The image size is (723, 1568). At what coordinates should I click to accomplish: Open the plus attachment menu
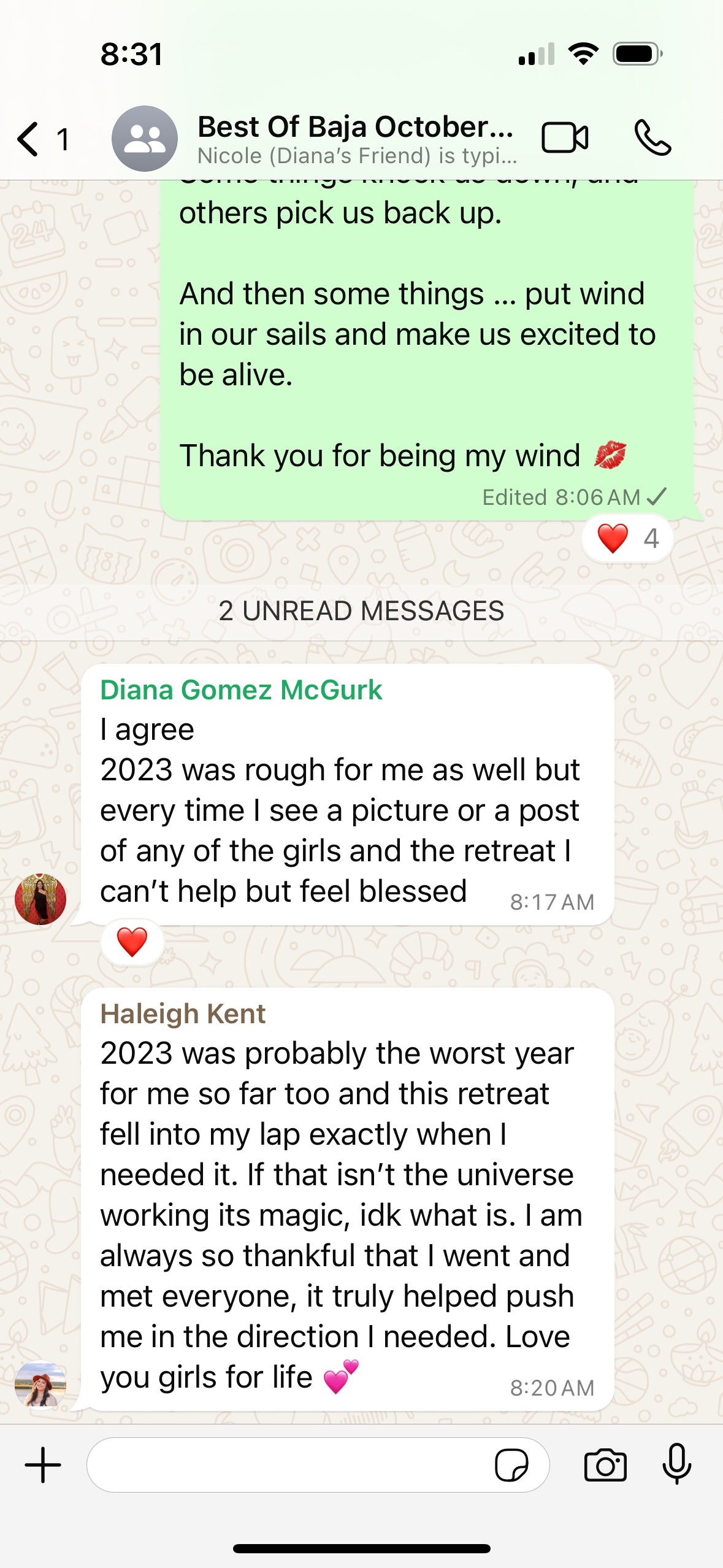pyautogui.click(x=43, y=1466)
